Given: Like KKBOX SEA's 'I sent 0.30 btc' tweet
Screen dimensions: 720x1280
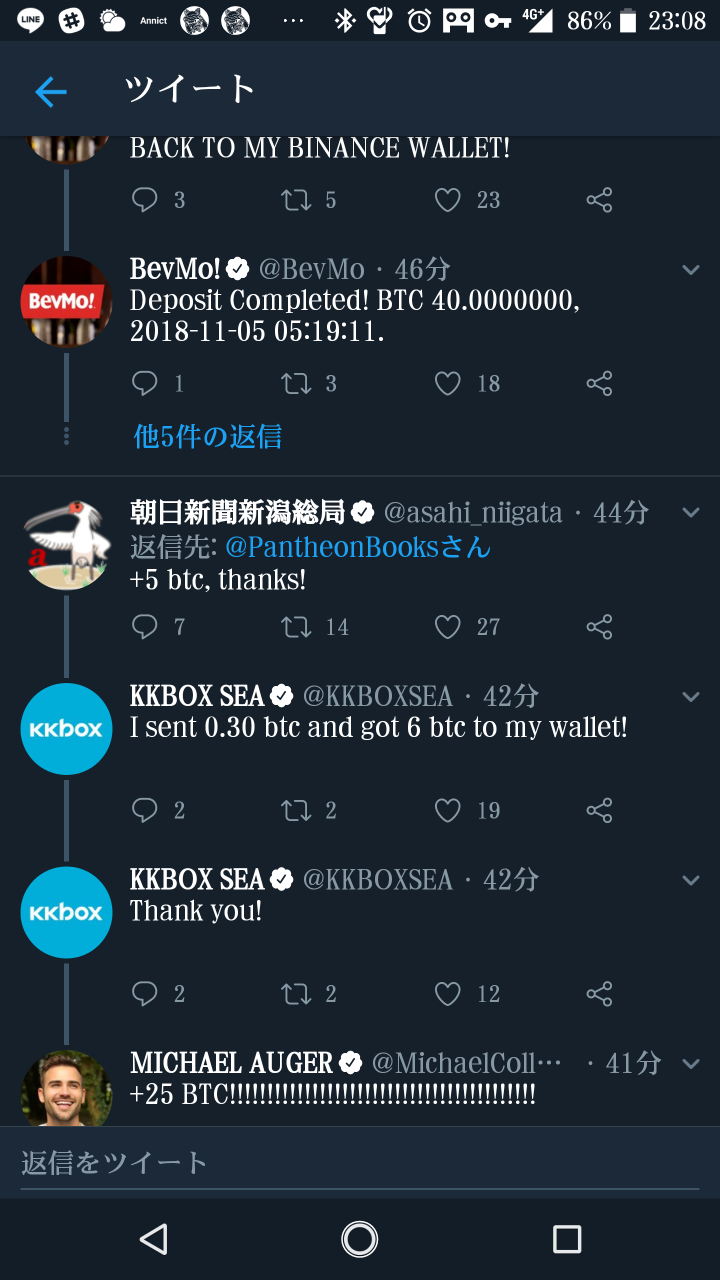Looking at the screenshot, I should tap(448, 810).
